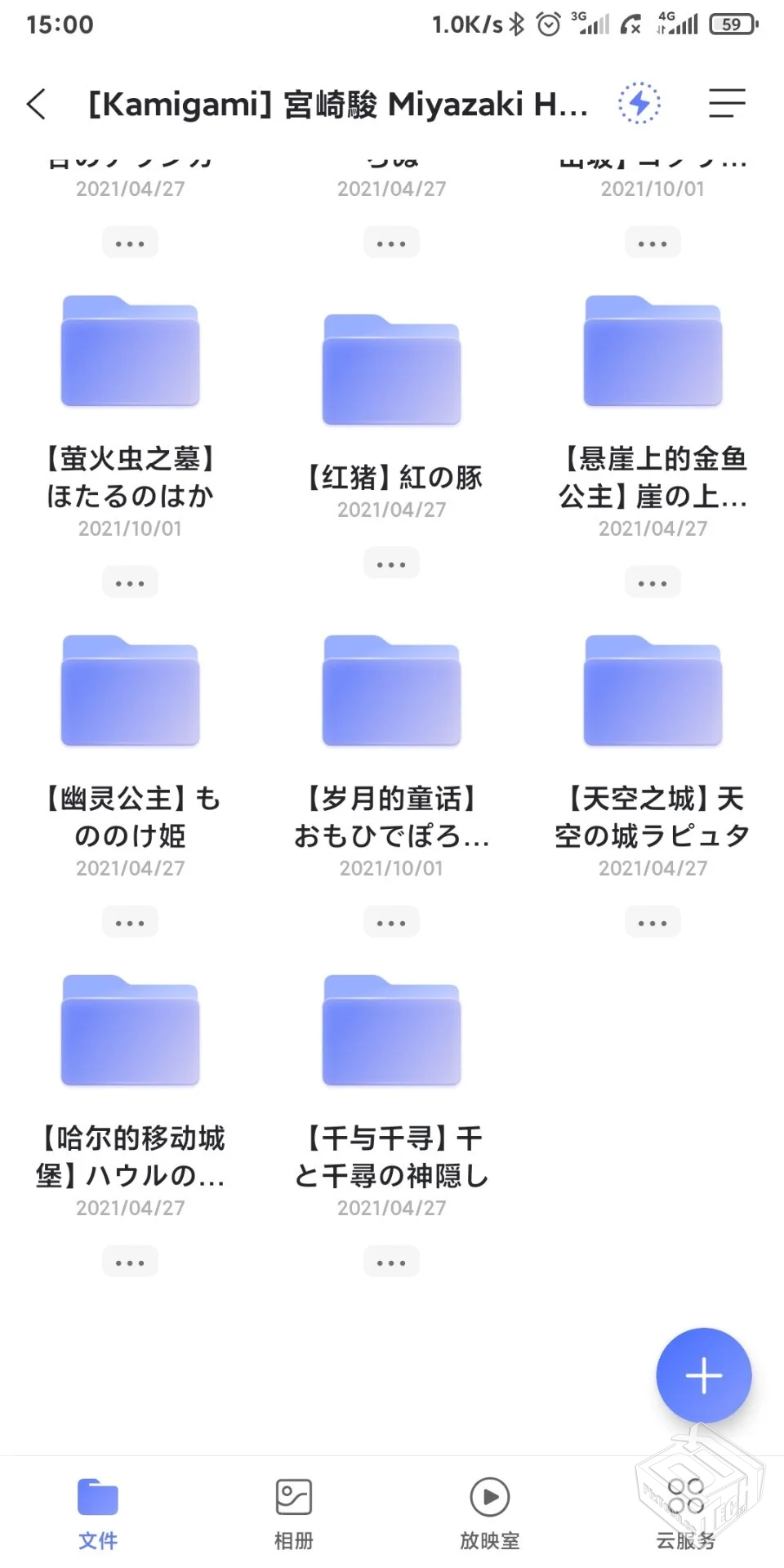Open the 【幽灵公主】もののけ姫 folder

pyautogui.click(x=130, y=690)
